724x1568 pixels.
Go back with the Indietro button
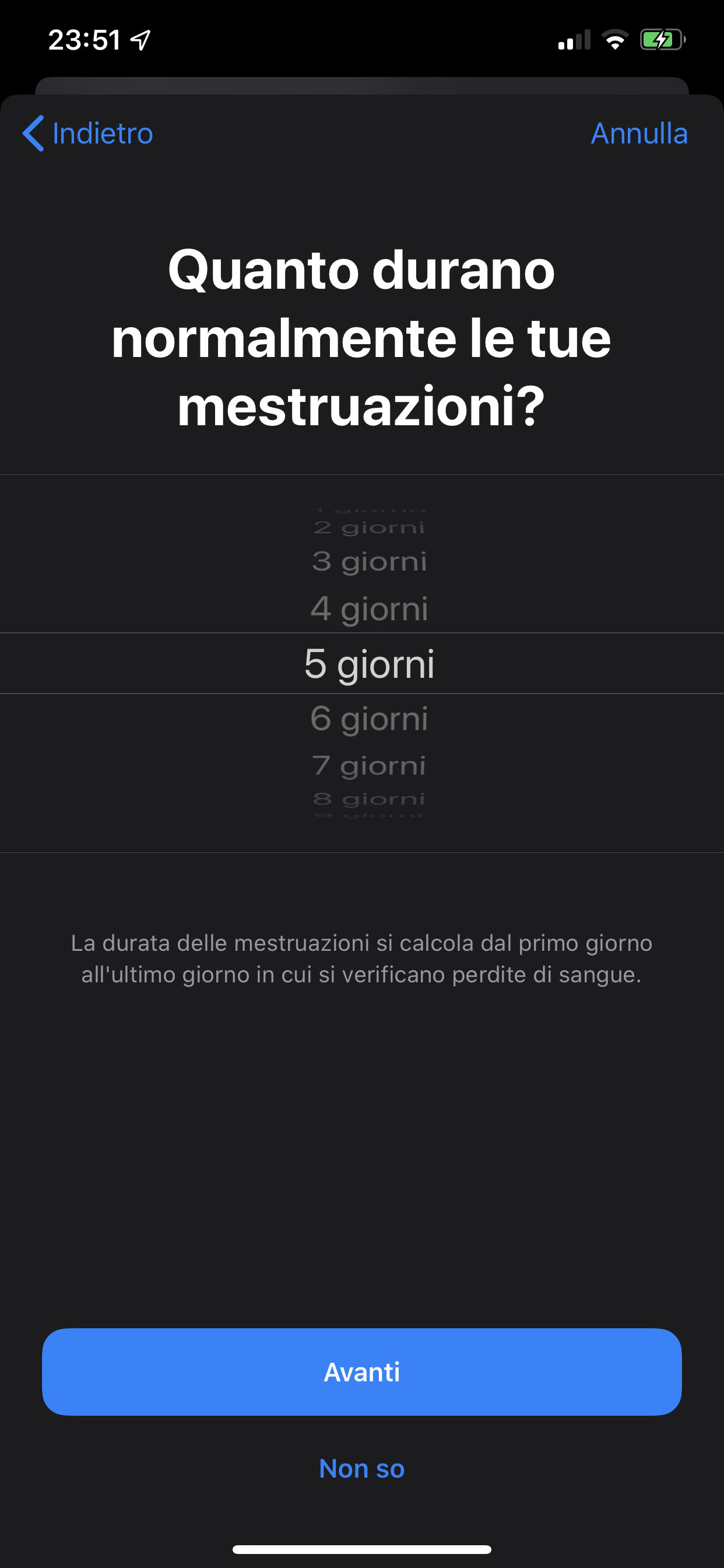87,134
